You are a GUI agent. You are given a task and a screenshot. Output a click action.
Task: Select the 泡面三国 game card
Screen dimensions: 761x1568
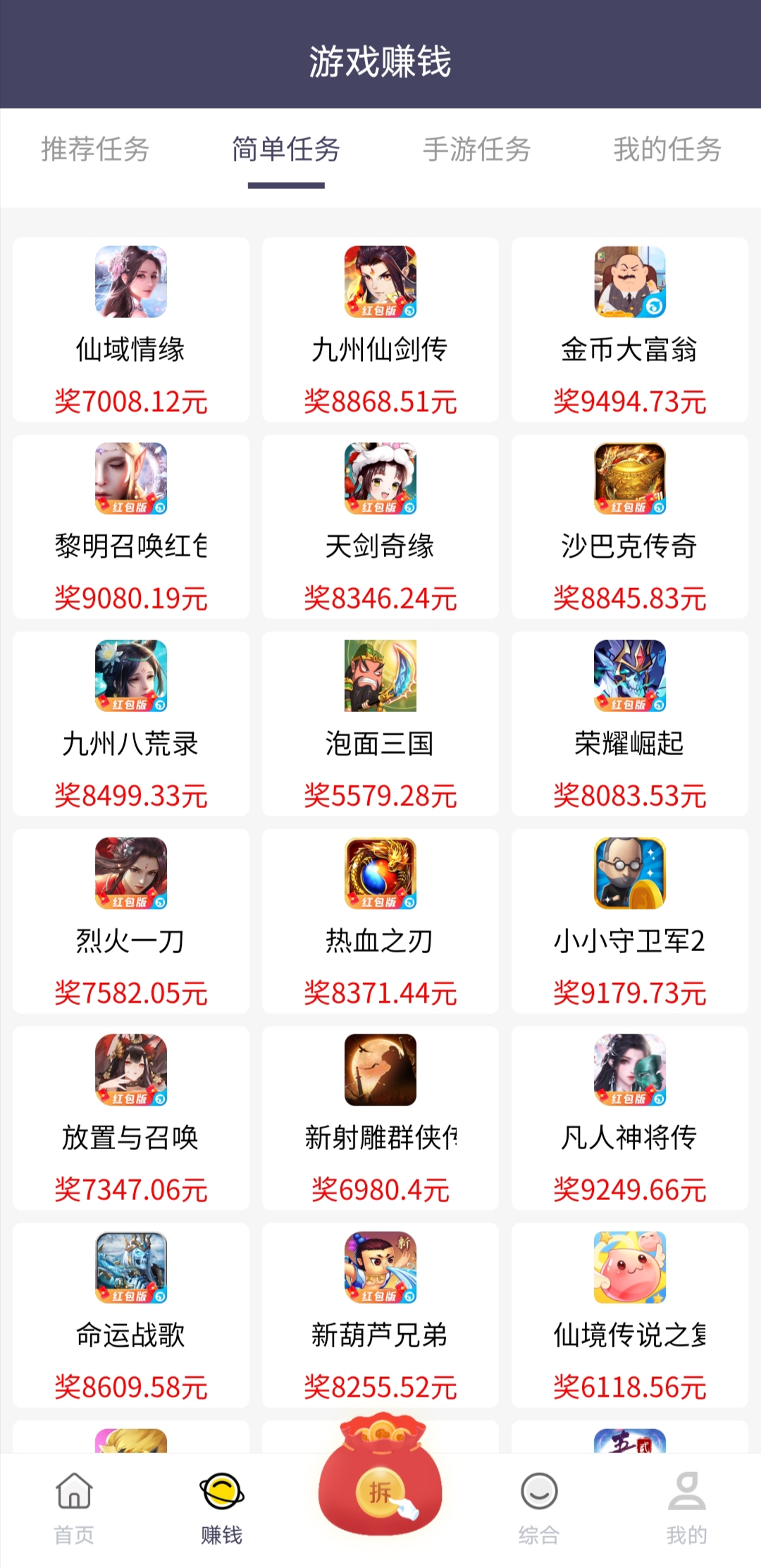(380, 724)
